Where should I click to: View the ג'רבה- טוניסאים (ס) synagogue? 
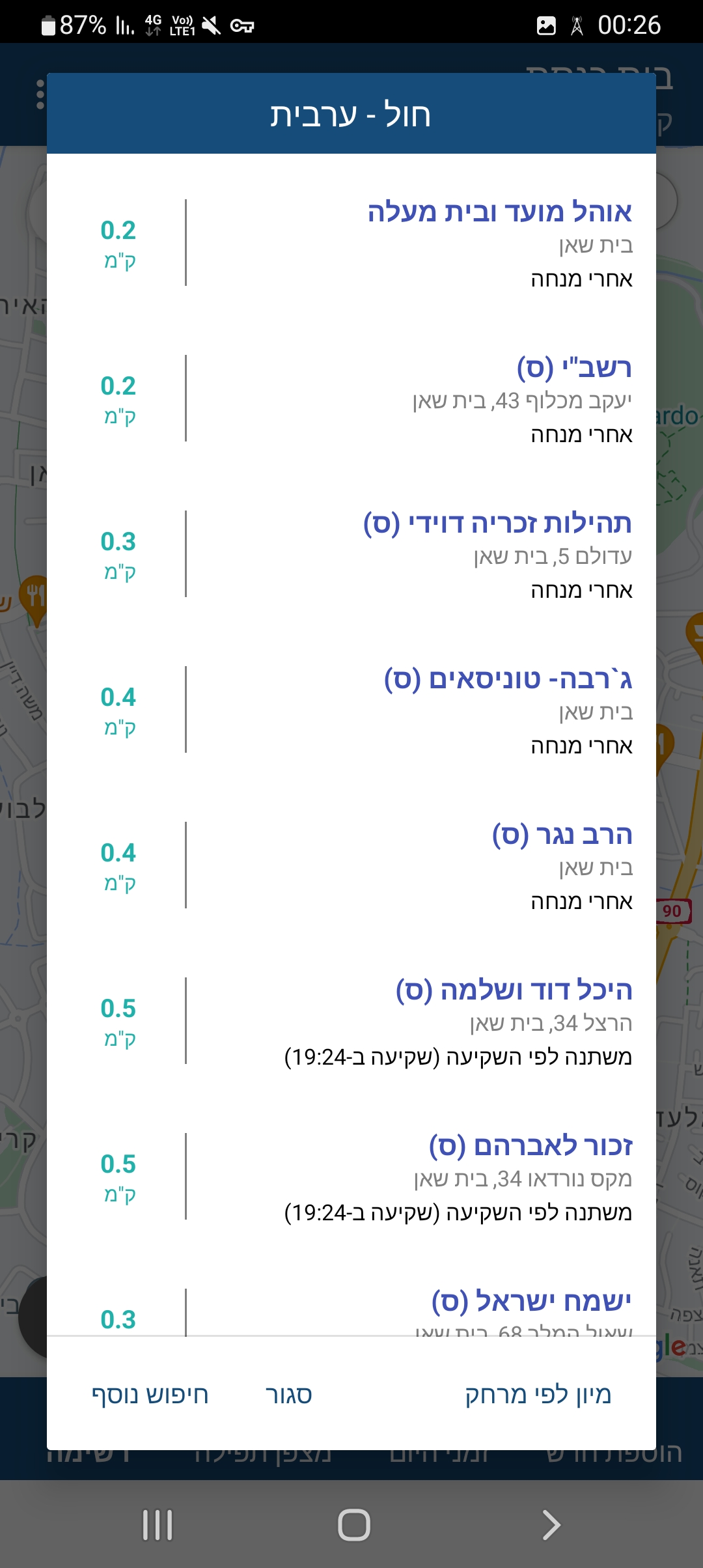(508, 679)
